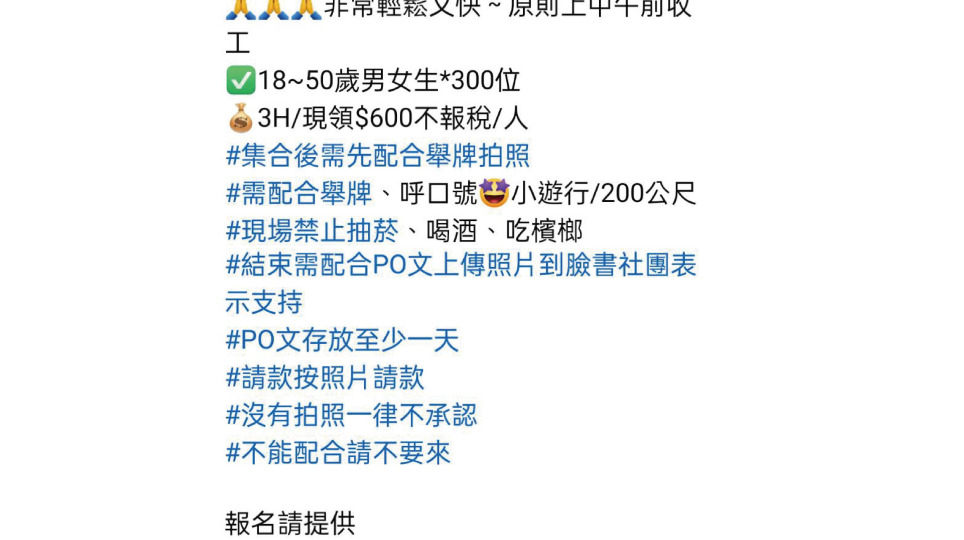Open hashtag #集合後需先配合舉牌拍照
The height and width of the screenshot is (540, 964).
[377, 156]
